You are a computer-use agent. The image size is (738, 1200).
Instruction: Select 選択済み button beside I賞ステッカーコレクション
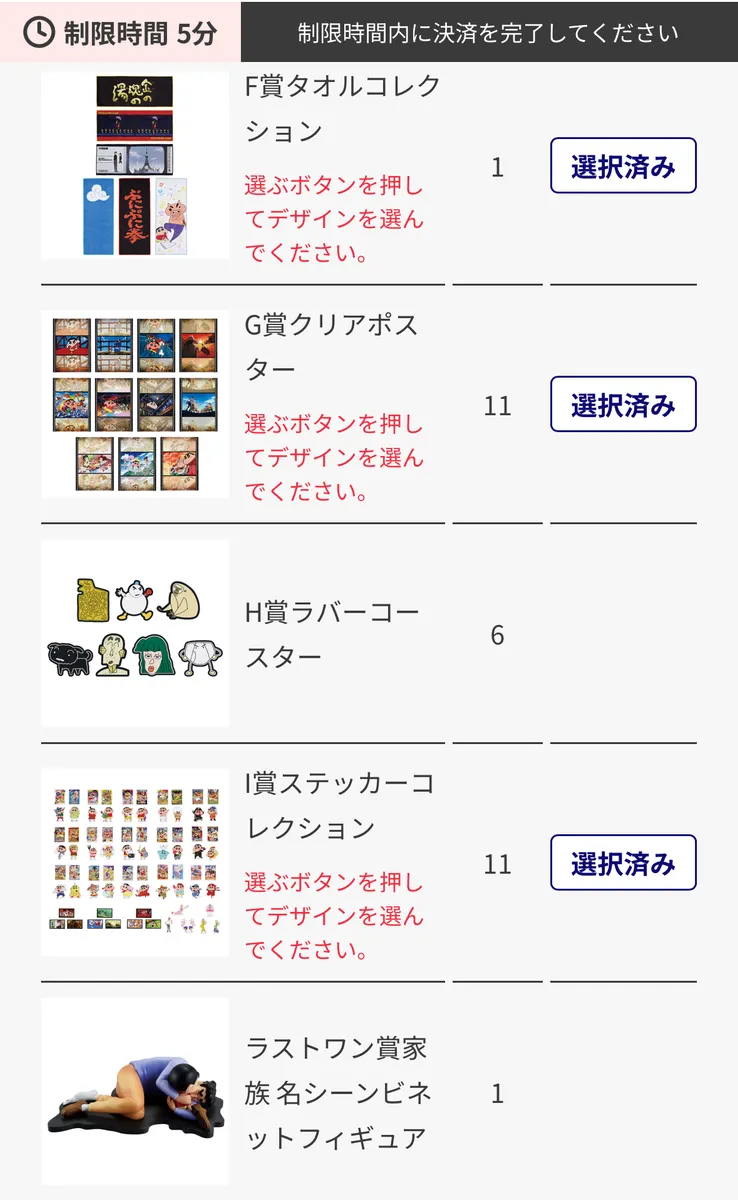(623, 863)
